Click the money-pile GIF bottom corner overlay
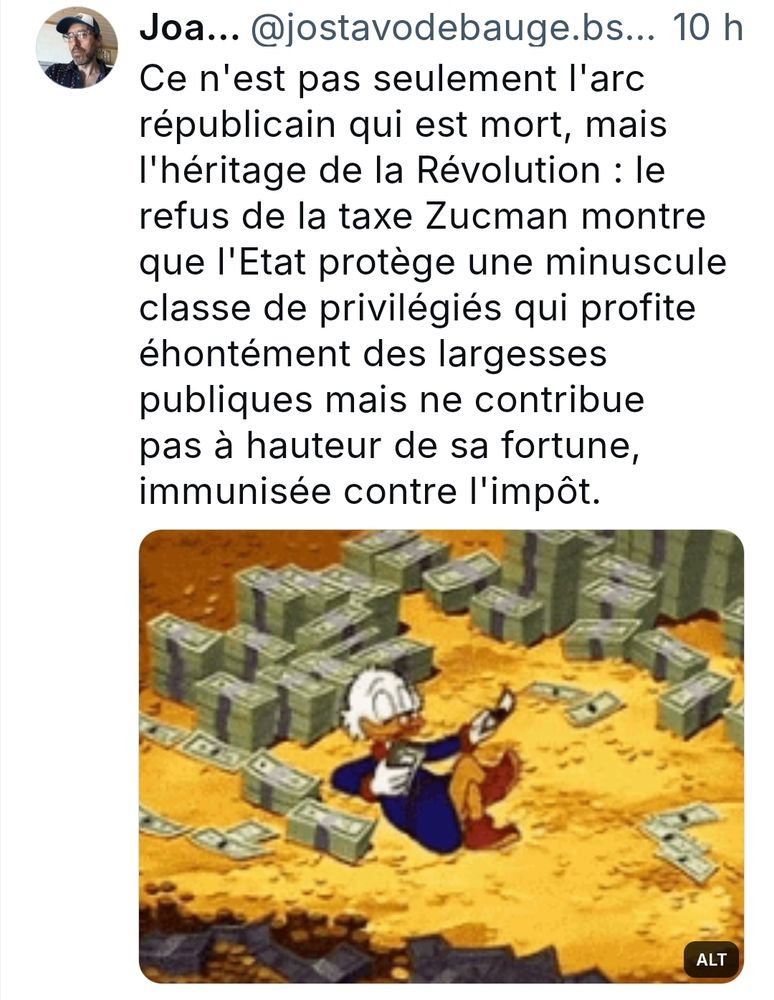 (x=711, y=957)
